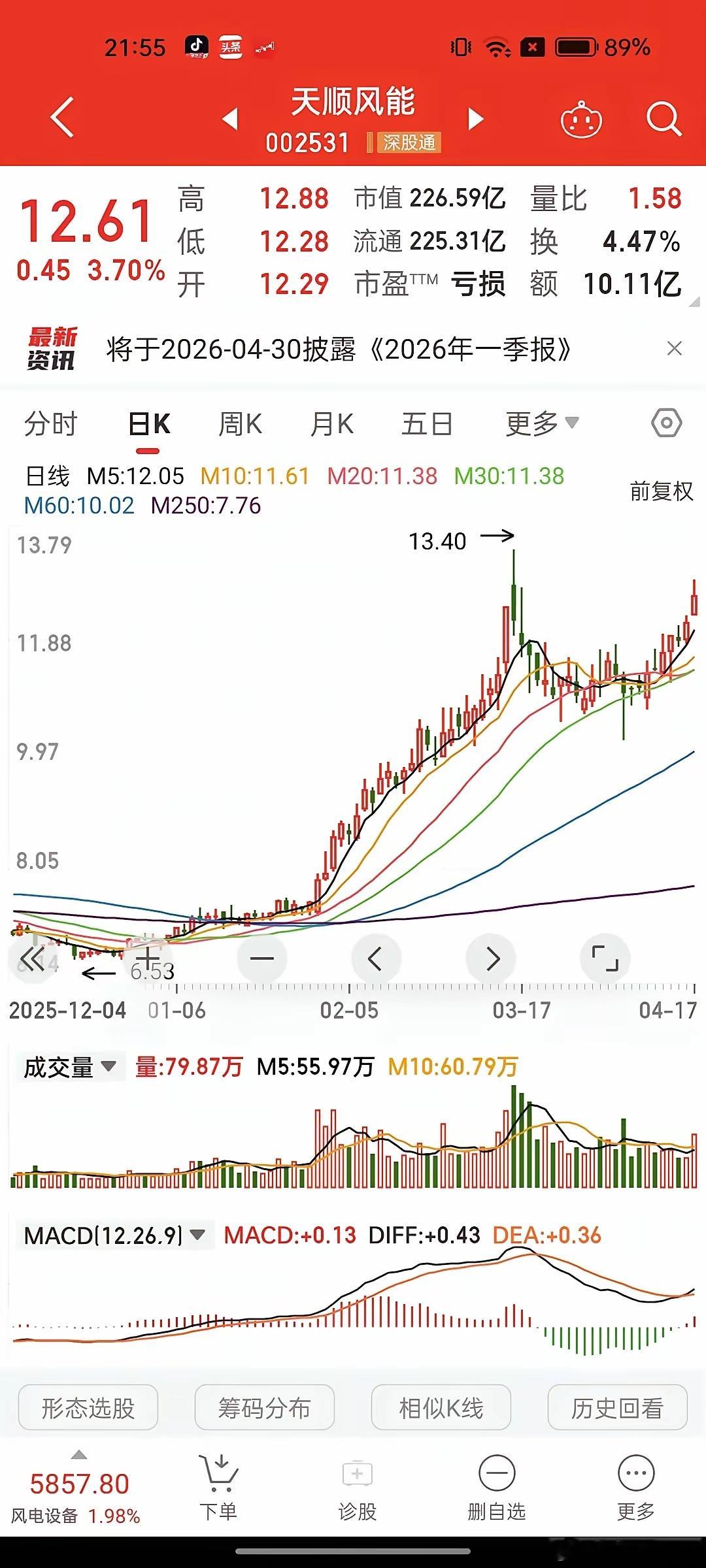Open the search magnifier

point(664,119)
